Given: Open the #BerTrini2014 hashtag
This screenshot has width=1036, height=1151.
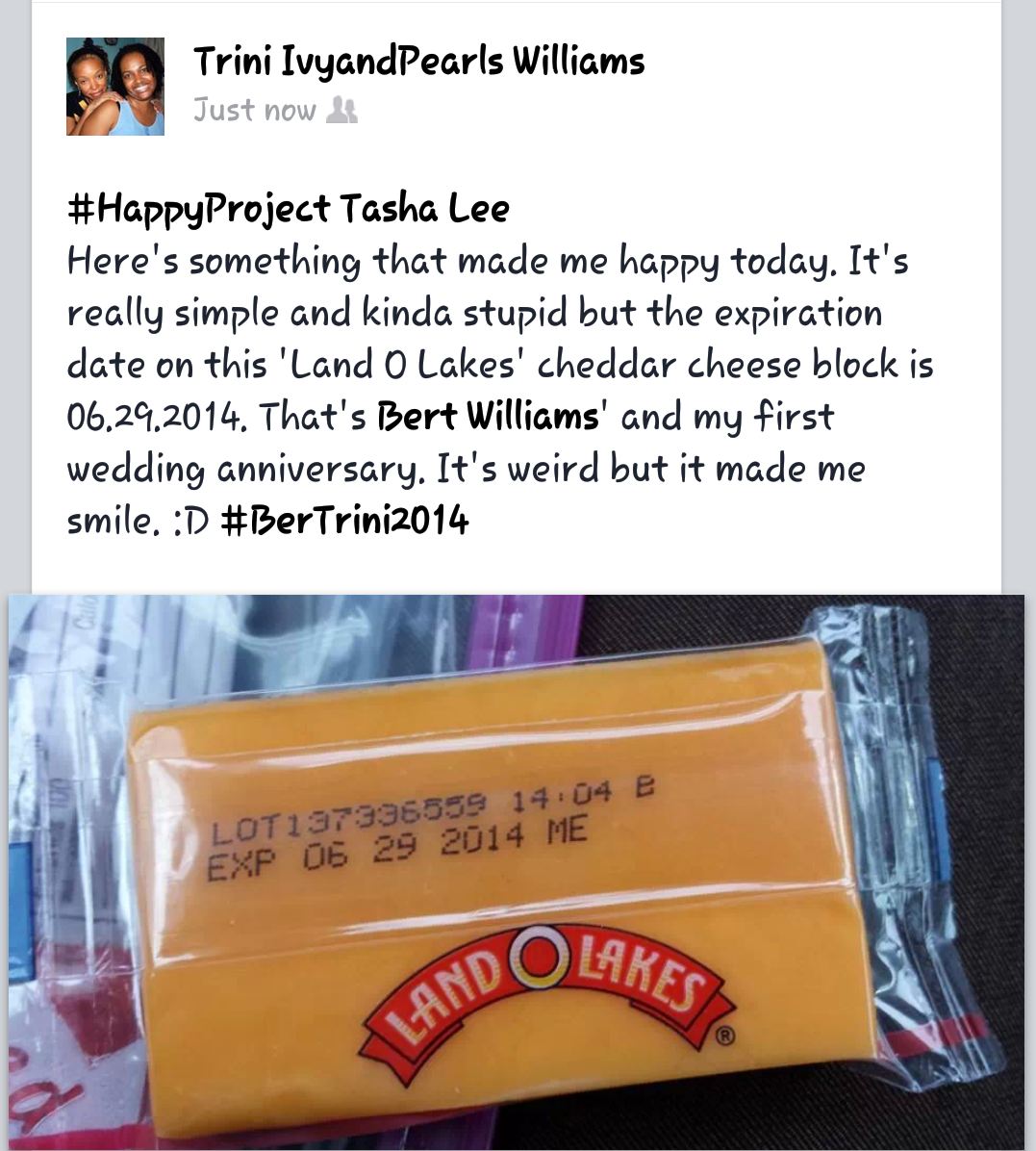Looking at the screenshot, I should [344, 521].
